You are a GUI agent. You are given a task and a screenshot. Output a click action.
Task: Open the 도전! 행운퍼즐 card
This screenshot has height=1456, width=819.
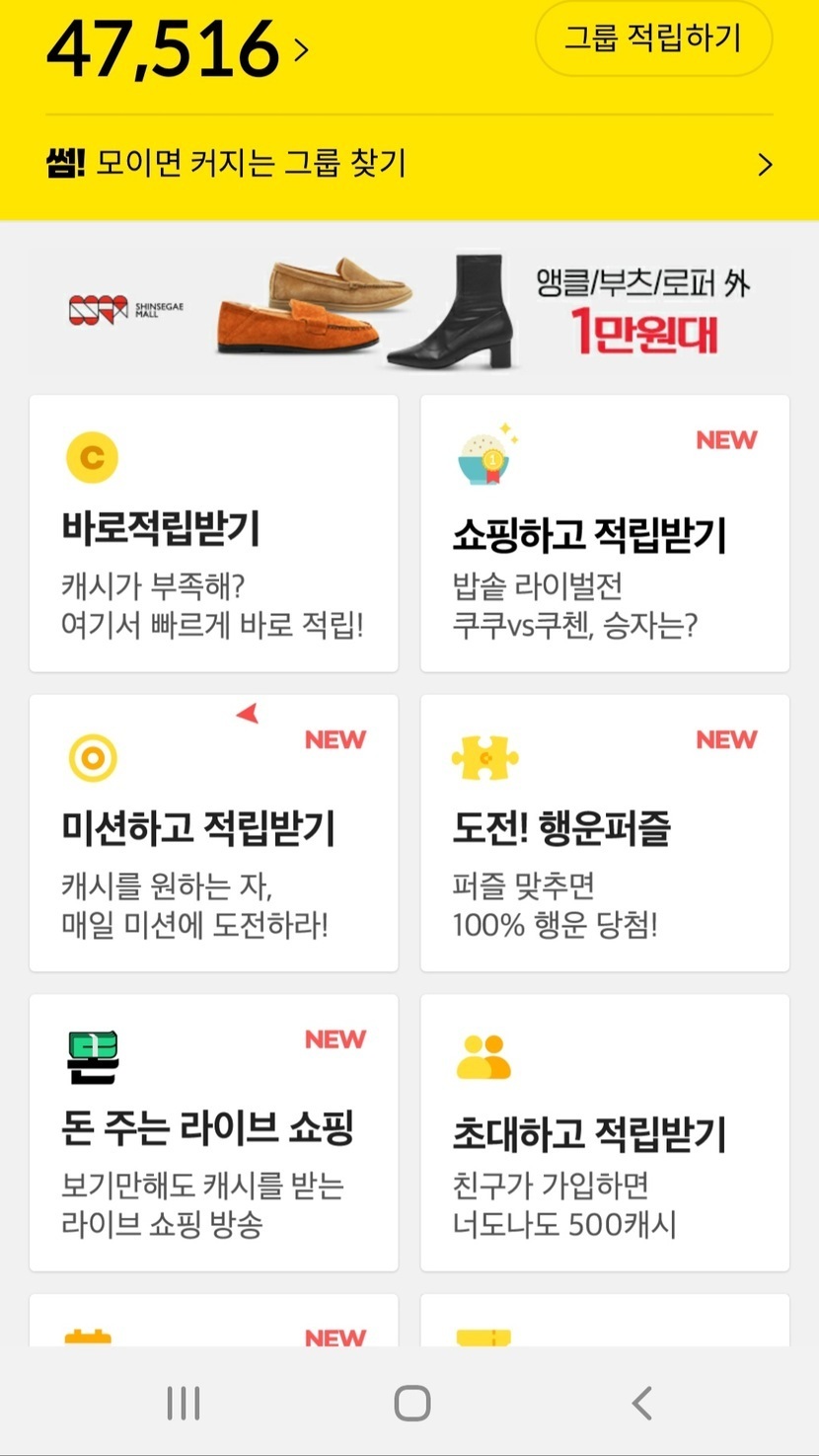coord(604,833)
